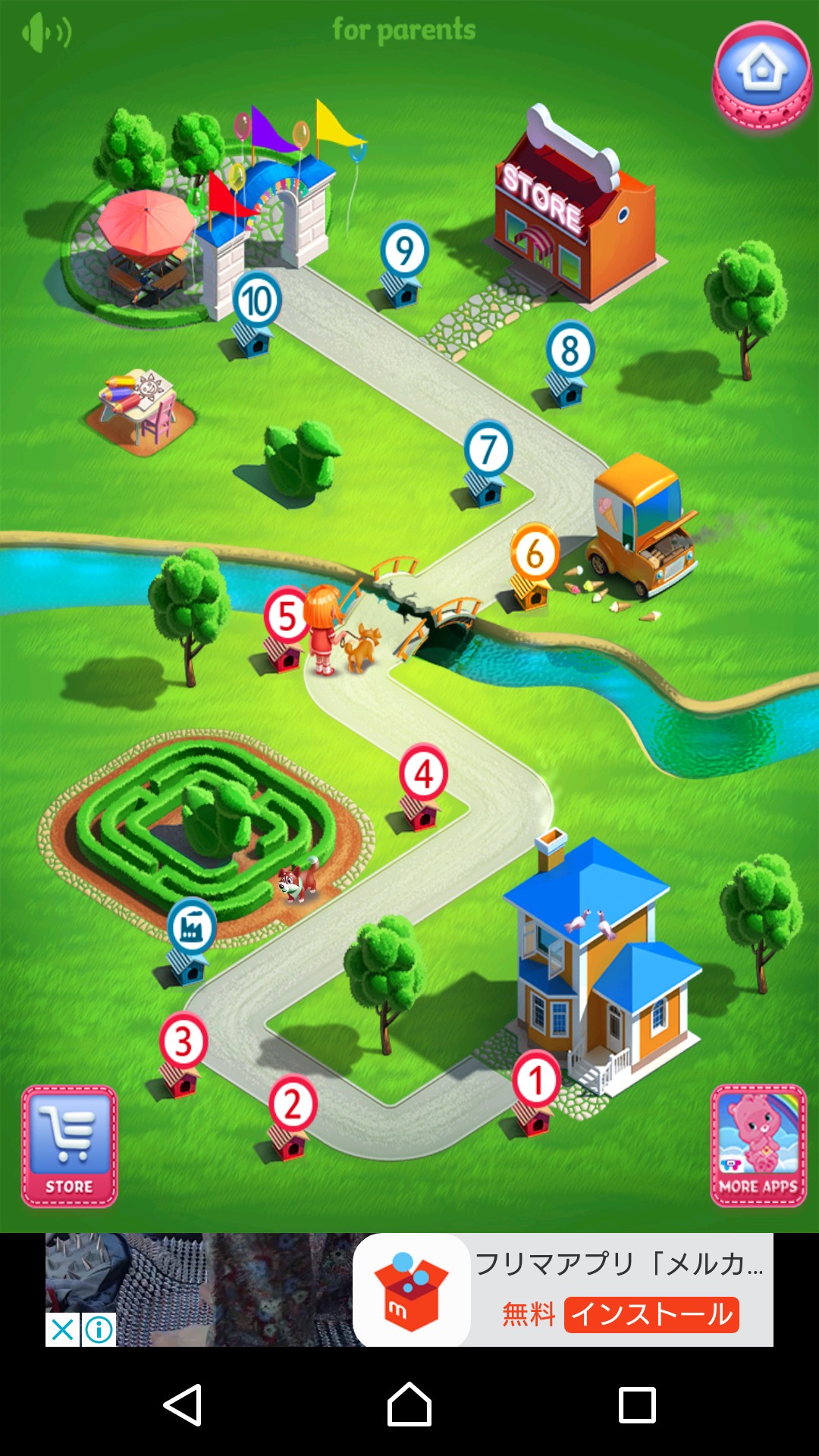Open the factory marker near the maze
The width and height of the screenshot is (819, 1456).
click(191, 940)
